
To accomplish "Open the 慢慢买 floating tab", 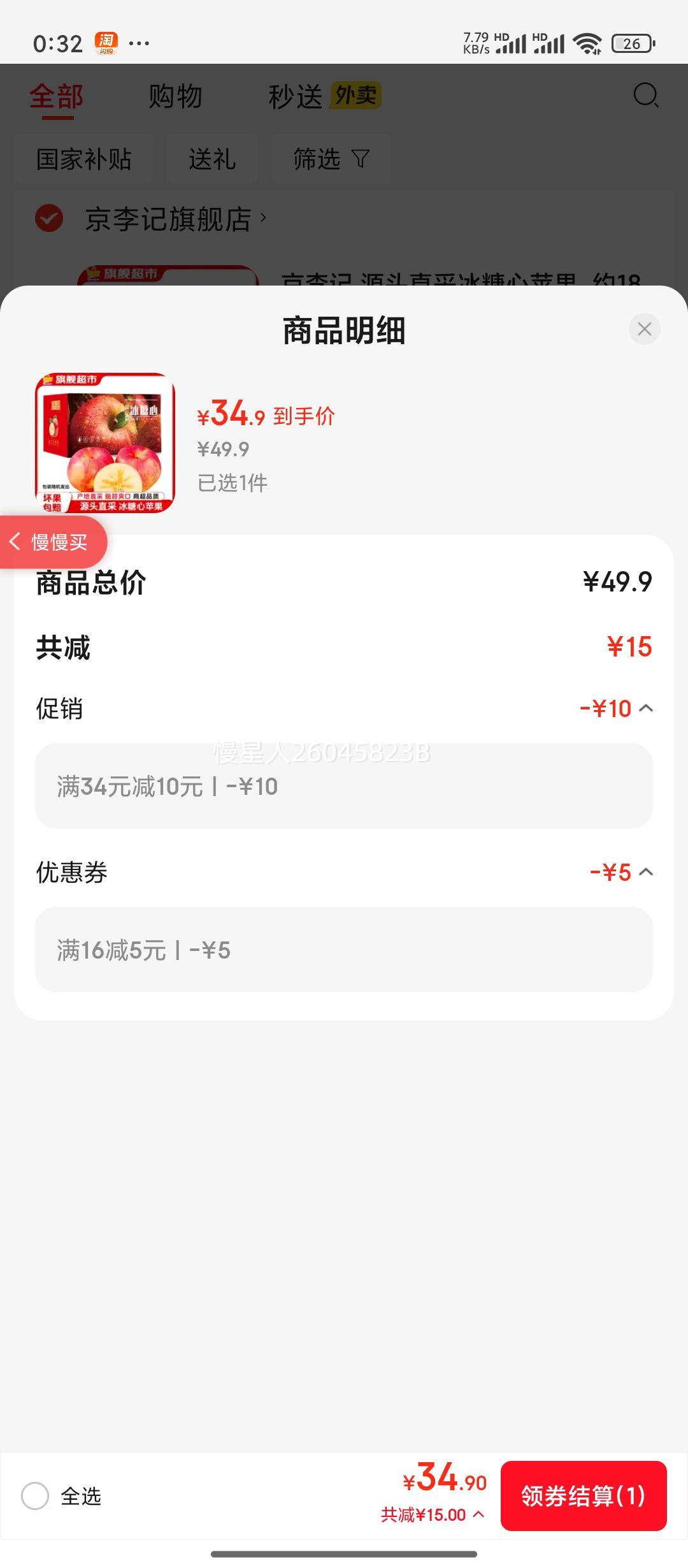I will pyautogui.click(x=52, y=542).
